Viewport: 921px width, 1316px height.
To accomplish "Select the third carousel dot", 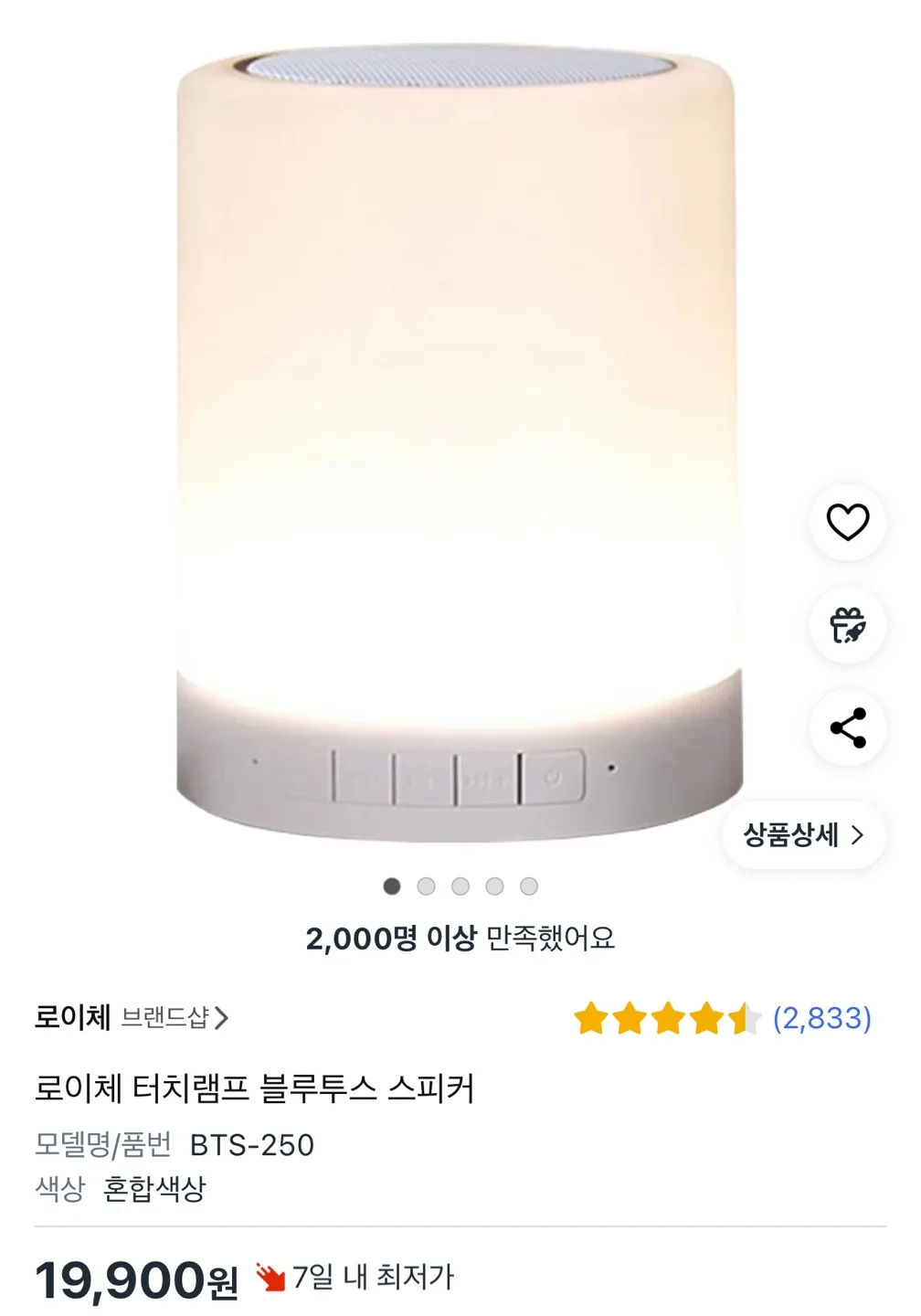I will point(460,886).
